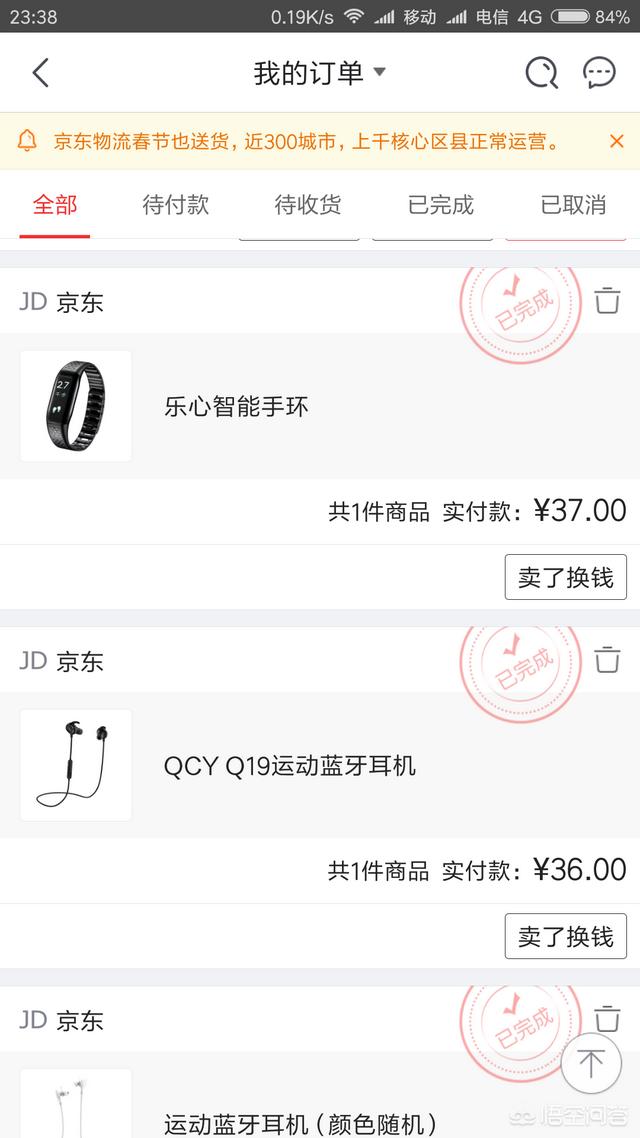Delete the 乐心智能手环 order
Screen dimensions: 640x1138
tap(607, 300)
